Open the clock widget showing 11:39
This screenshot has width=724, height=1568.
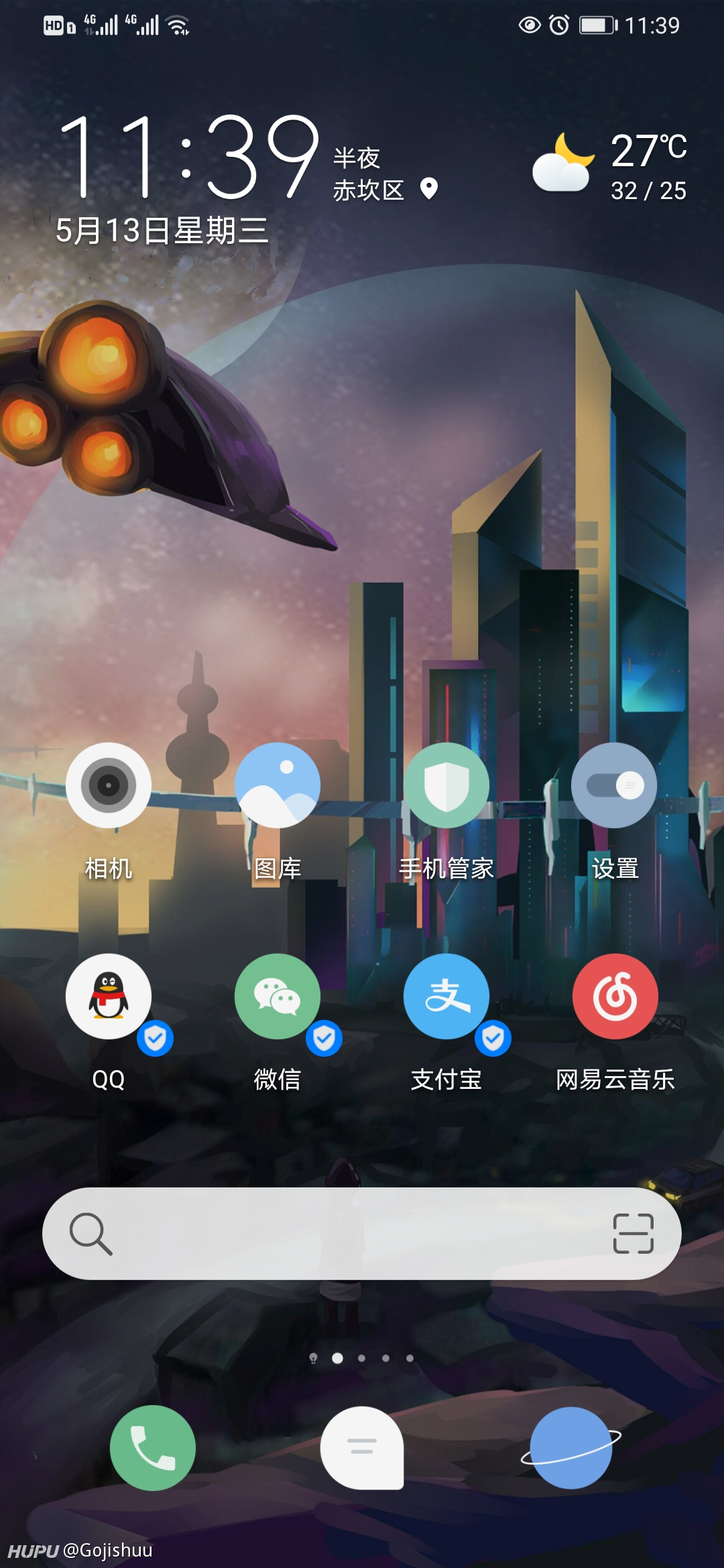[x=189, y=157]
